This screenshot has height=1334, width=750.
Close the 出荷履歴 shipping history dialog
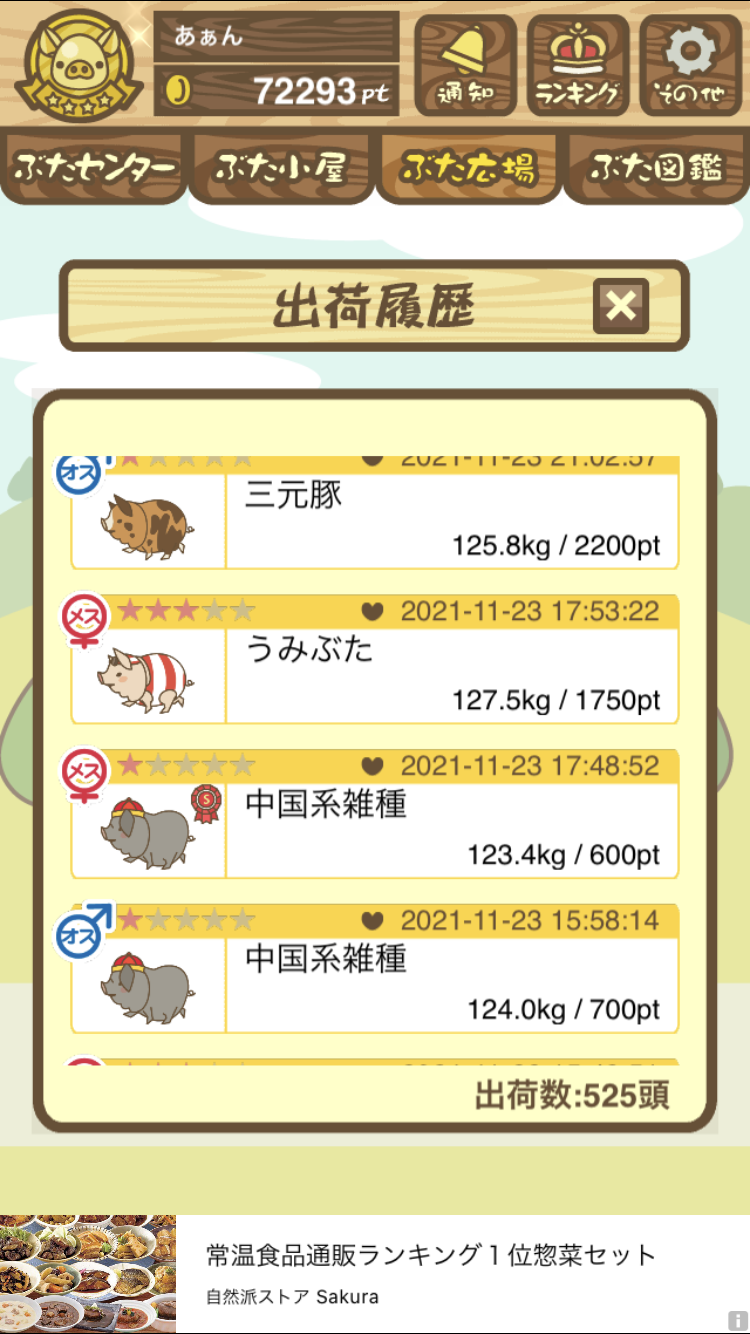pyautogui.click(x=621, y=306)
